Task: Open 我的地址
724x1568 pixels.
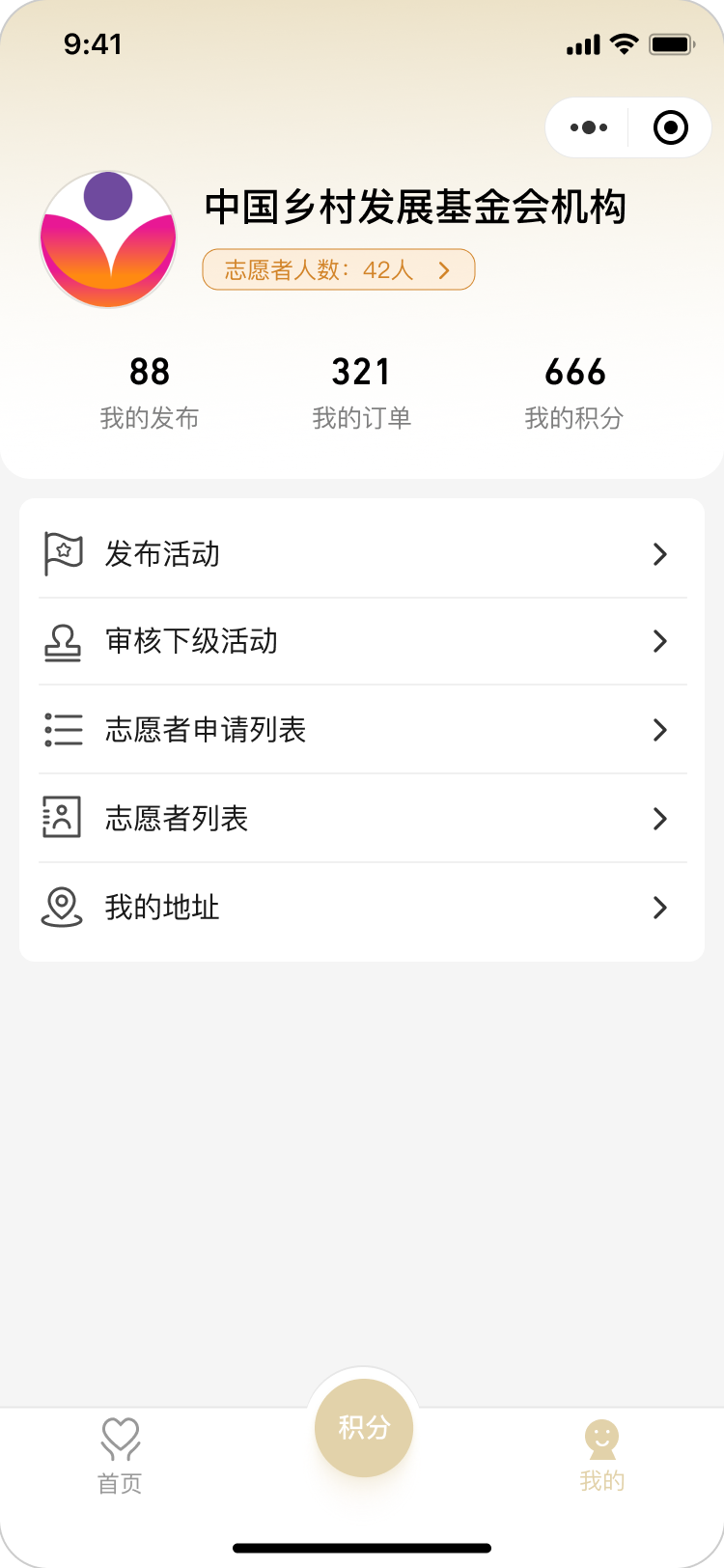Action: (362, 908)
